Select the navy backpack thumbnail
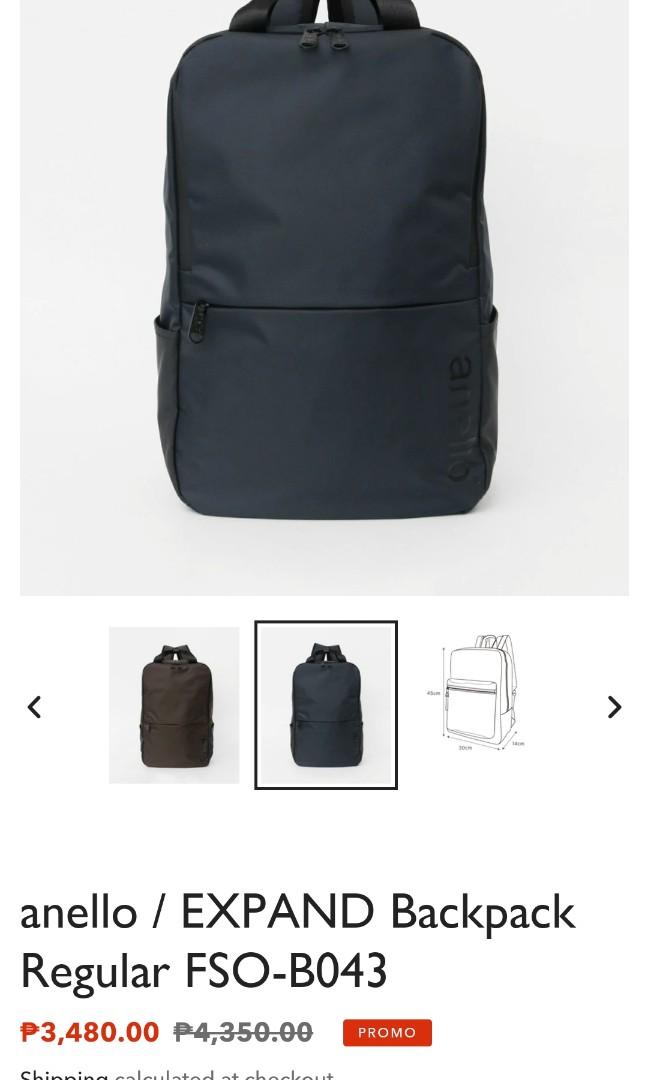Viewport: 648px width, 1080px height. (x=326, y=705)
